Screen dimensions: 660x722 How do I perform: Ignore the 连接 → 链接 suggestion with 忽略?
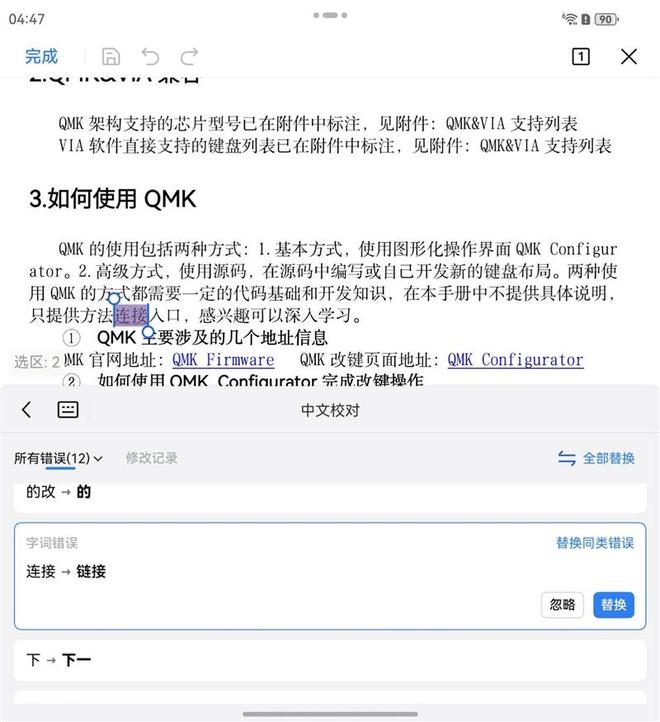(x=562, y=604)
